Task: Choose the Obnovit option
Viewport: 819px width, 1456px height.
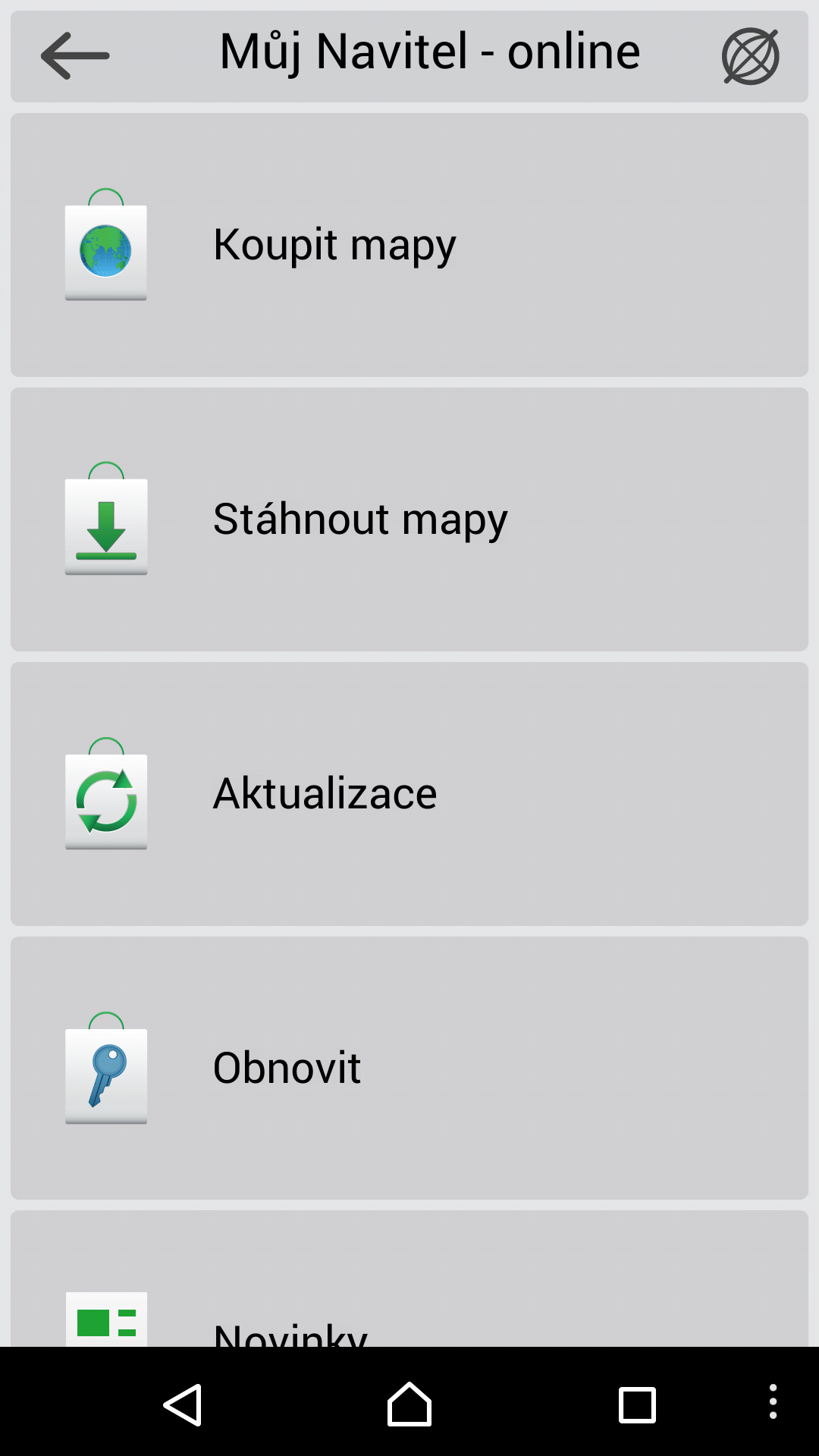Action: [409, 1068]
